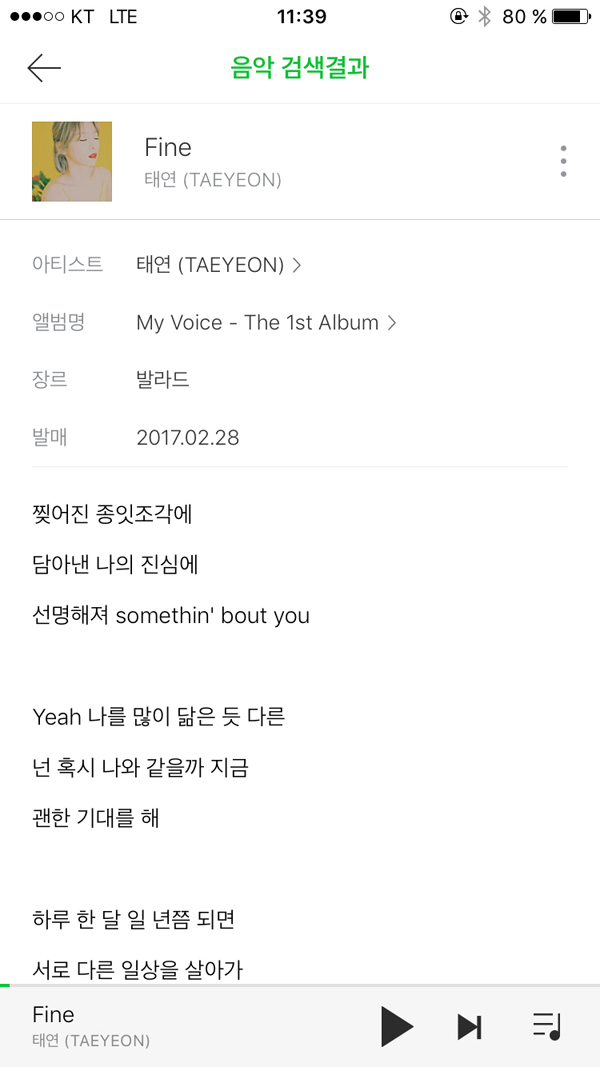Image resolution: width=600 pixels, height=1067 pixels.
Task: Go back using the arrow icon
Action: tap(44, 68)
